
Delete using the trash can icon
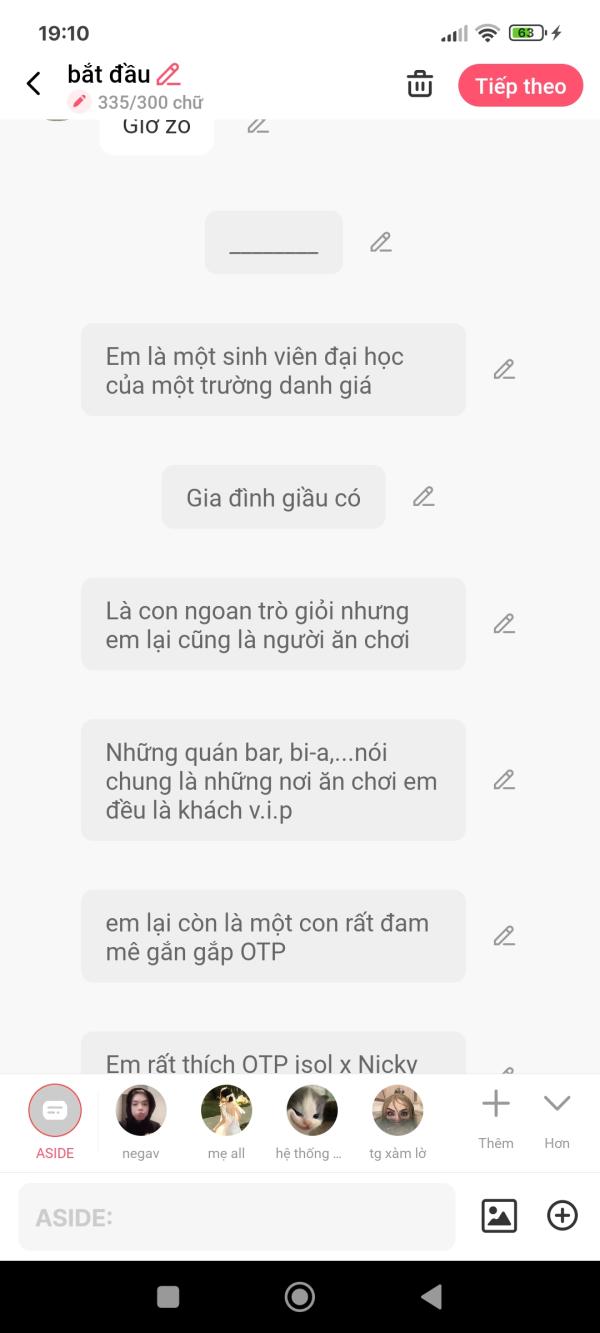(420, 84)
